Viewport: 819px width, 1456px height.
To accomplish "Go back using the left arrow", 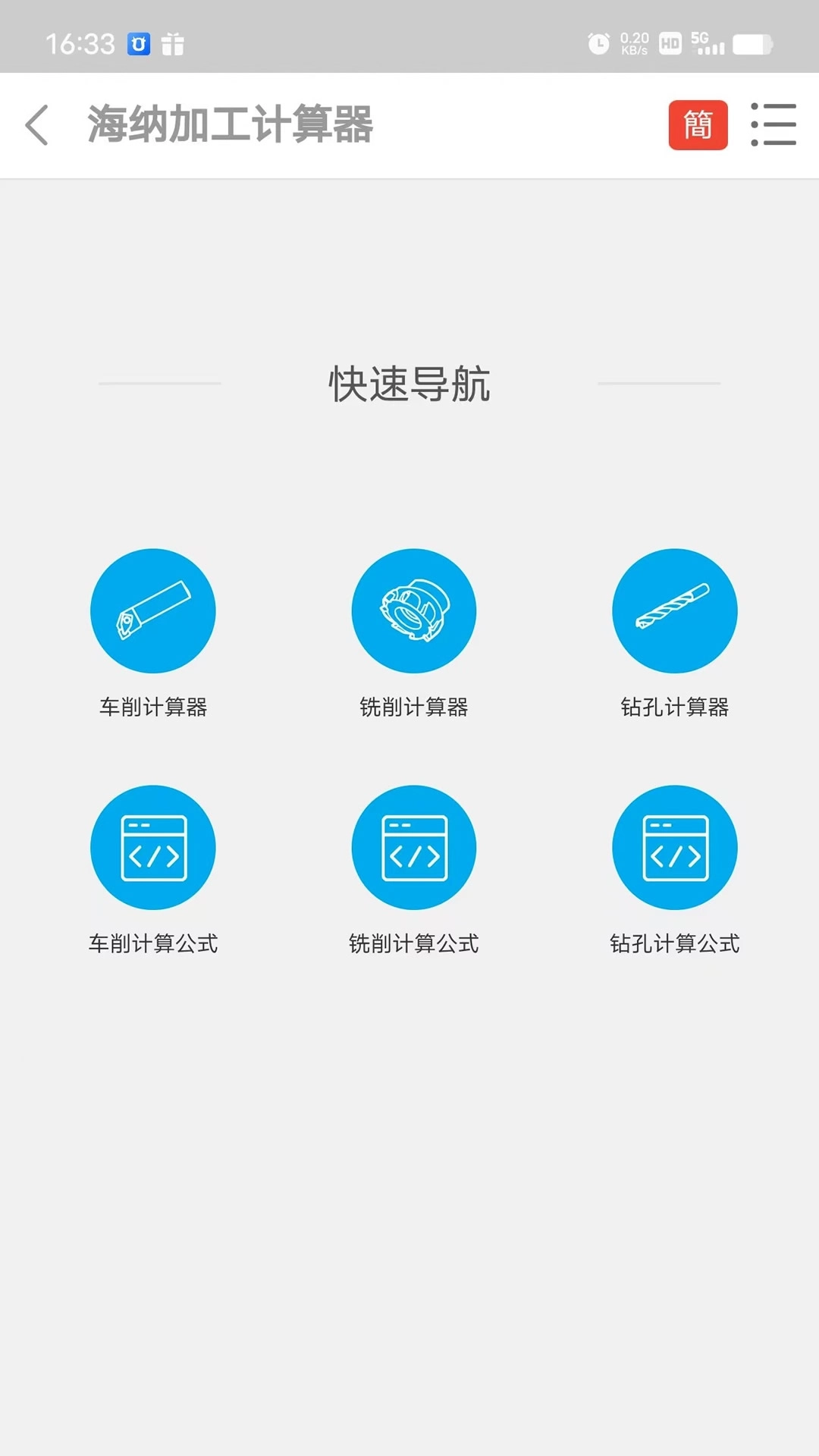I will tap(36, 125).
